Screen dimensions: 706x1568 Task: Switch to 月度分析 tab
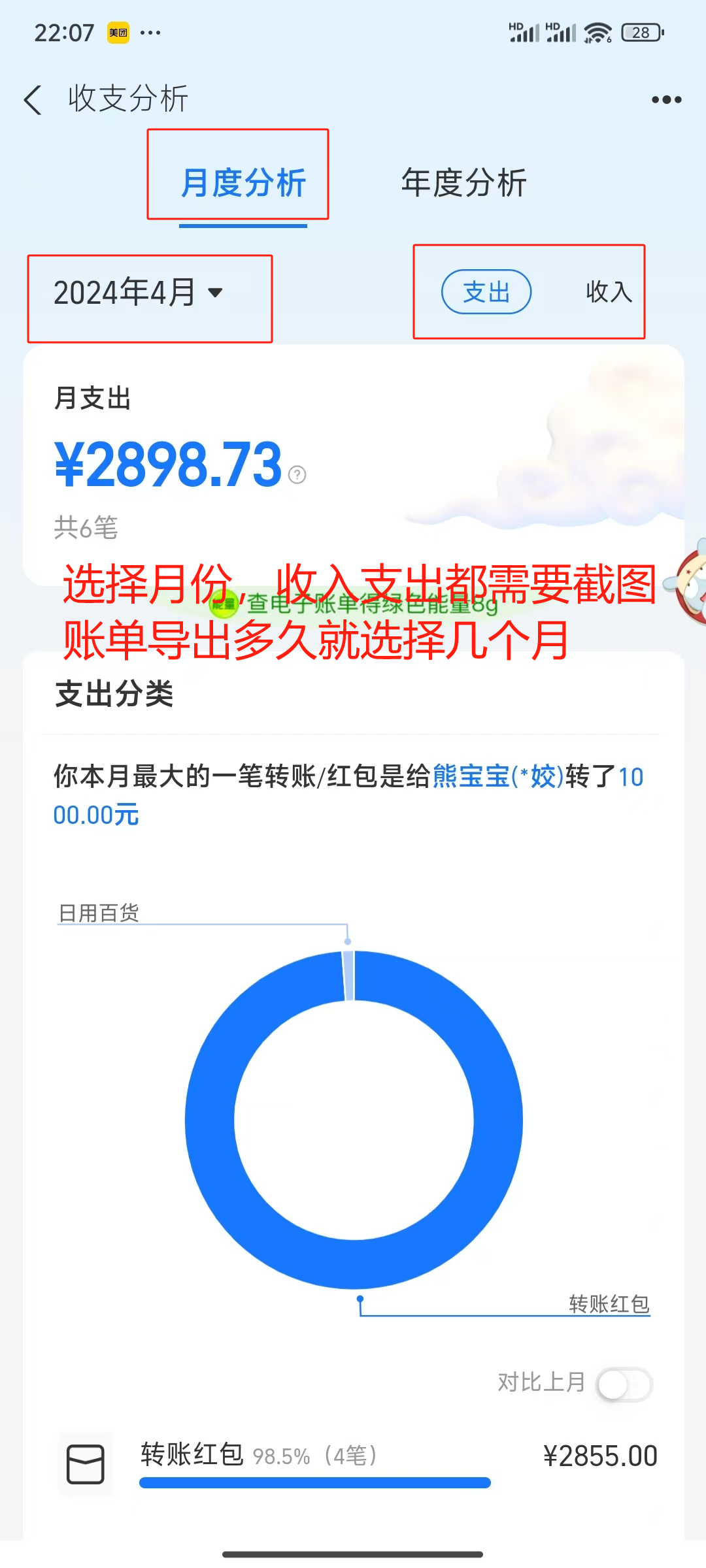(x=243, y=182)
